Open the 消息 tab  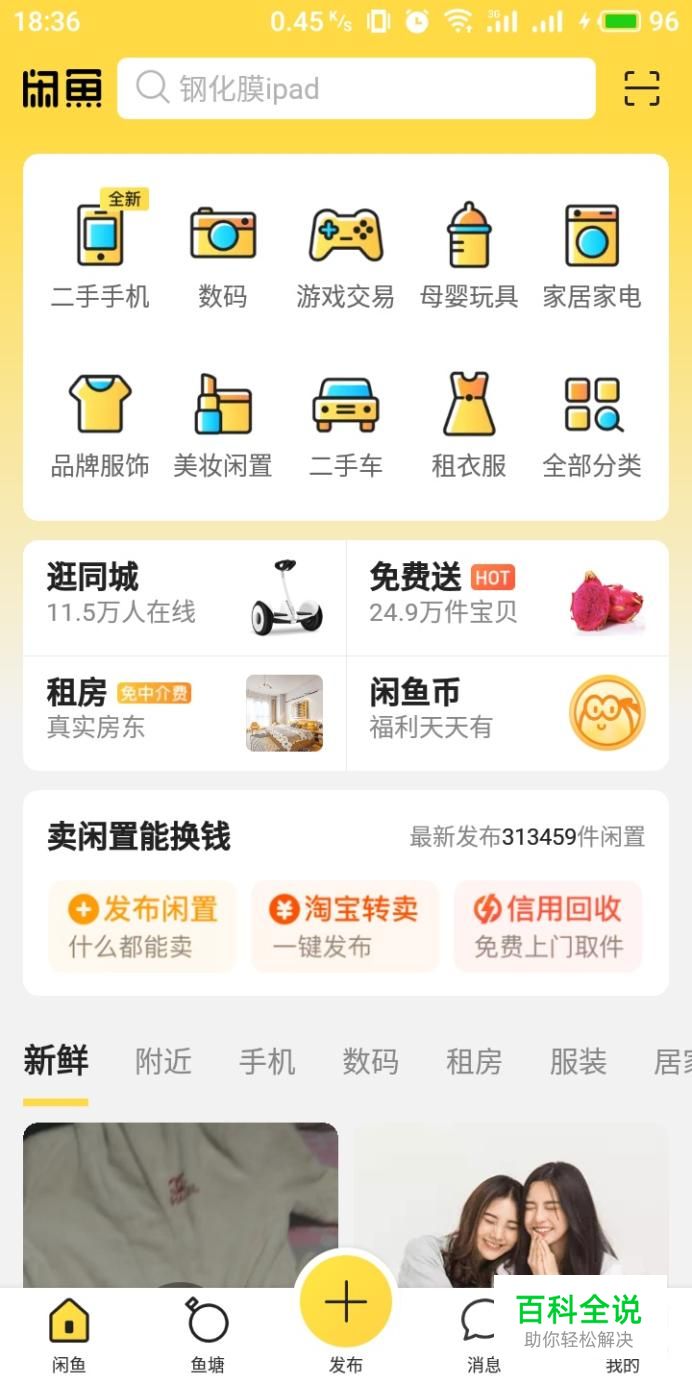[483, 1334]
